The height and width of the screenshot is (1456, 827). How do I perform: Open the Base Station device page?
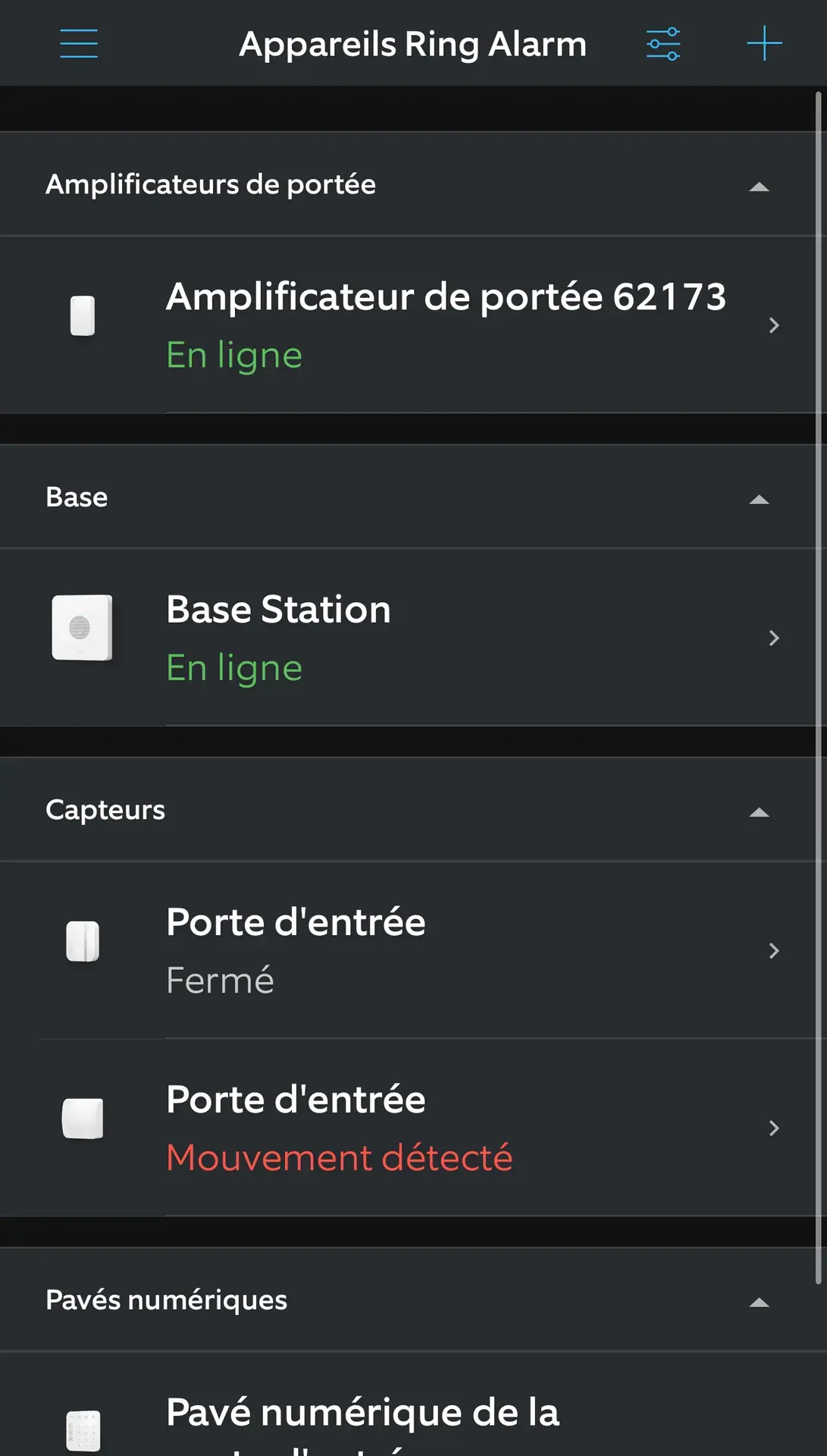click(x=413, y=637)
